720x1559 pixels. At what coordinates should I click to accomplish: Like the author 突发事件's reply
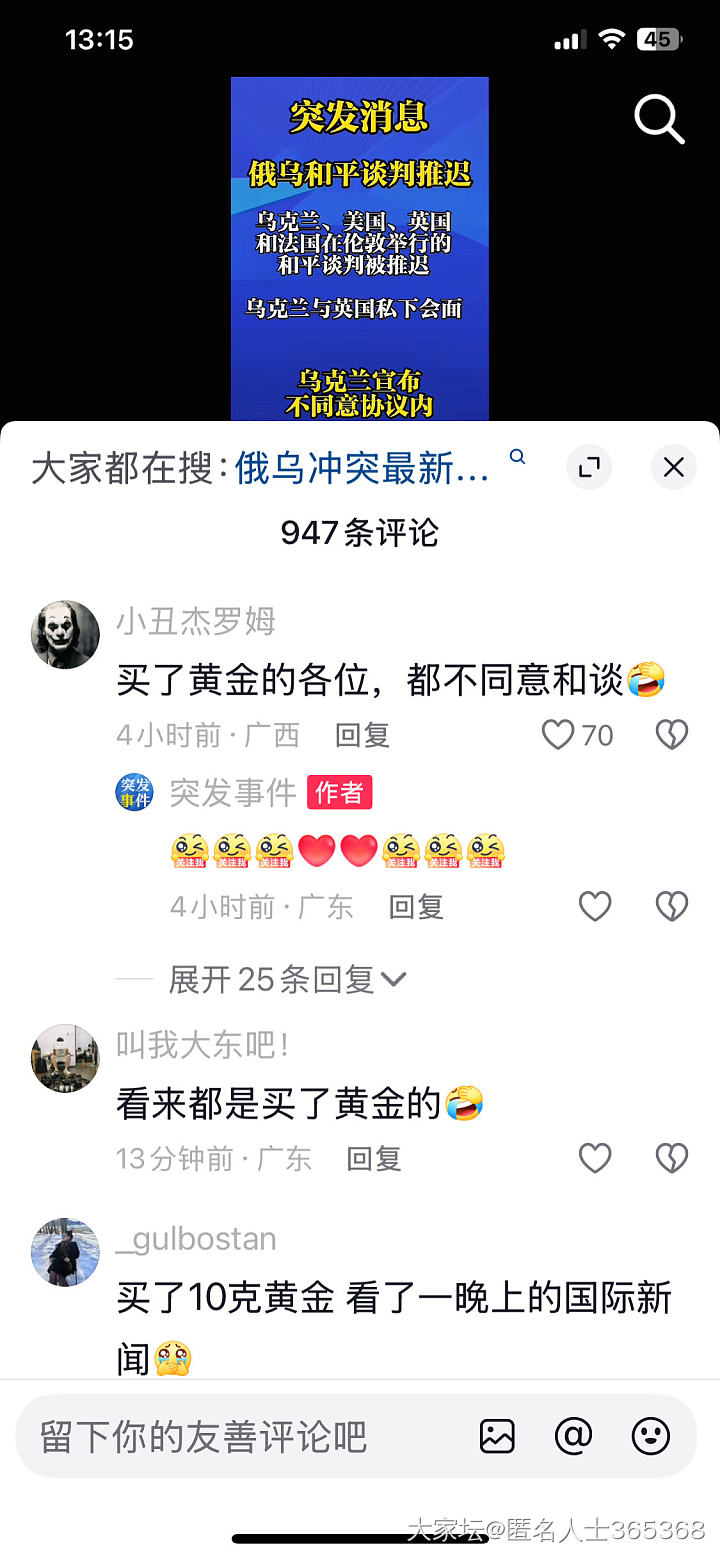tap(595, 907)
